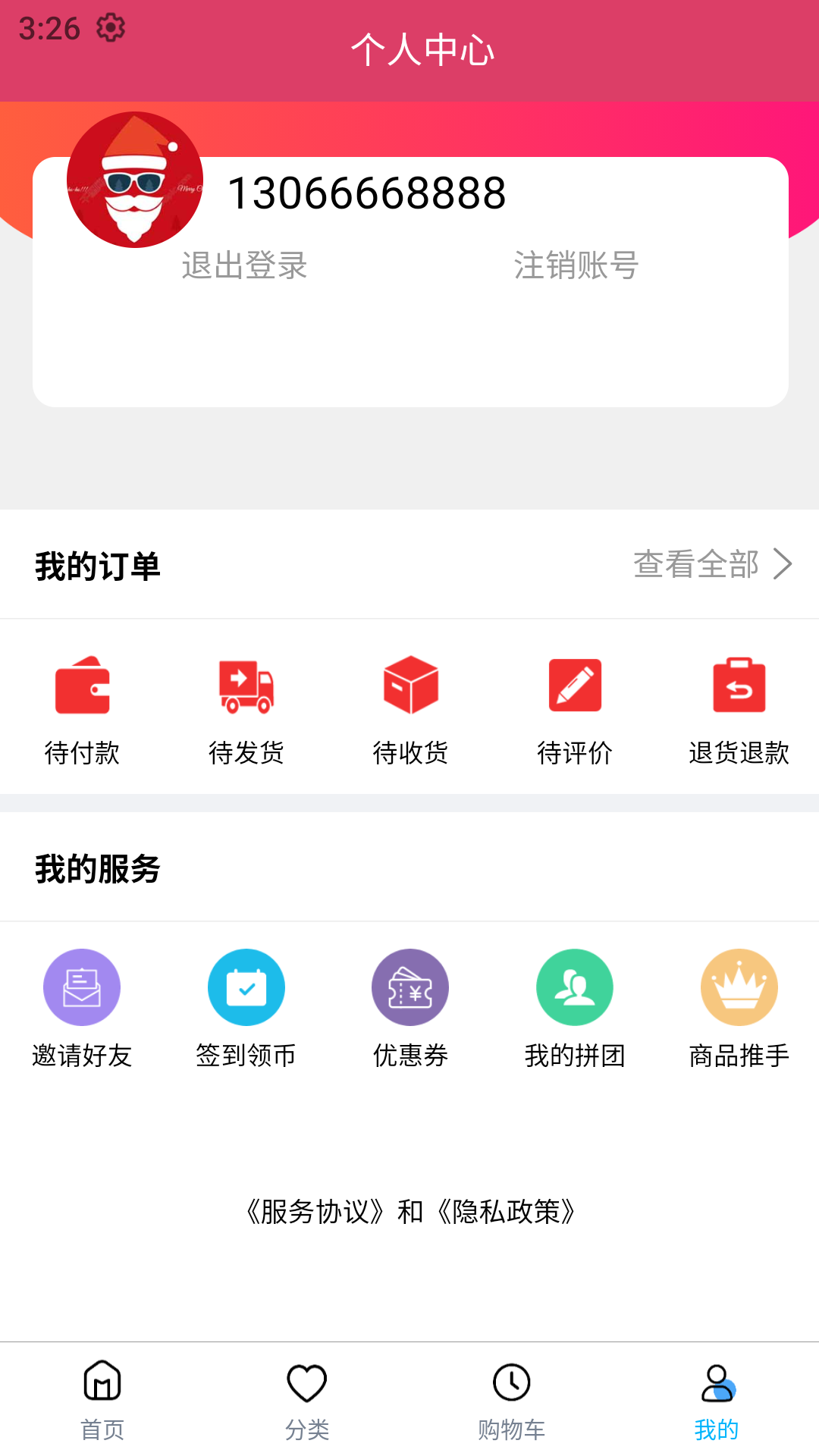Select the 待发货 delivery truck icon
The image size is (819, 1456).
pos(246,686)
